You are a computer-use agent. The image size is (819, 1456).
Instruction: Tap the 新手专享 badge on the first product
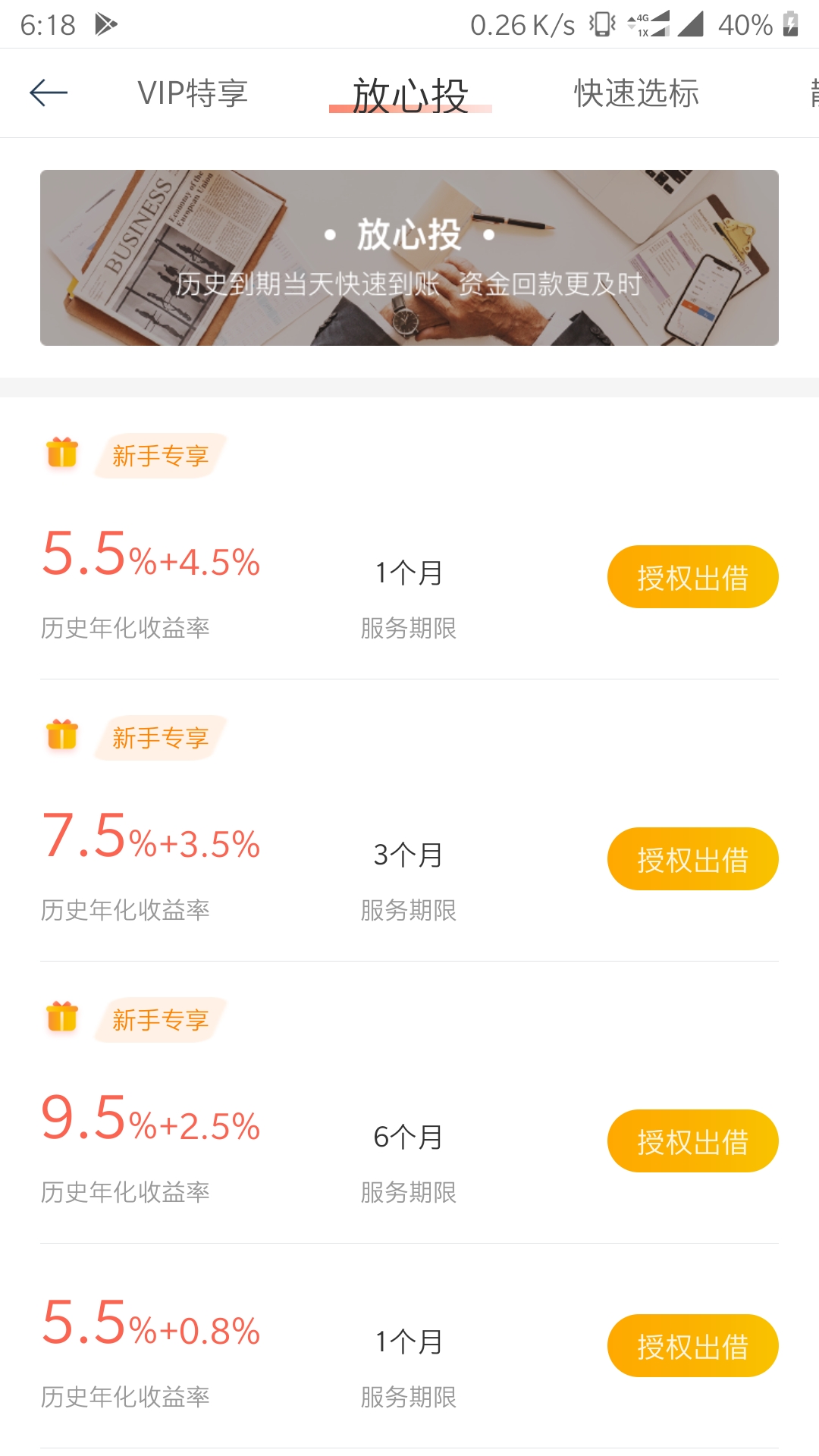pos(158,455)
